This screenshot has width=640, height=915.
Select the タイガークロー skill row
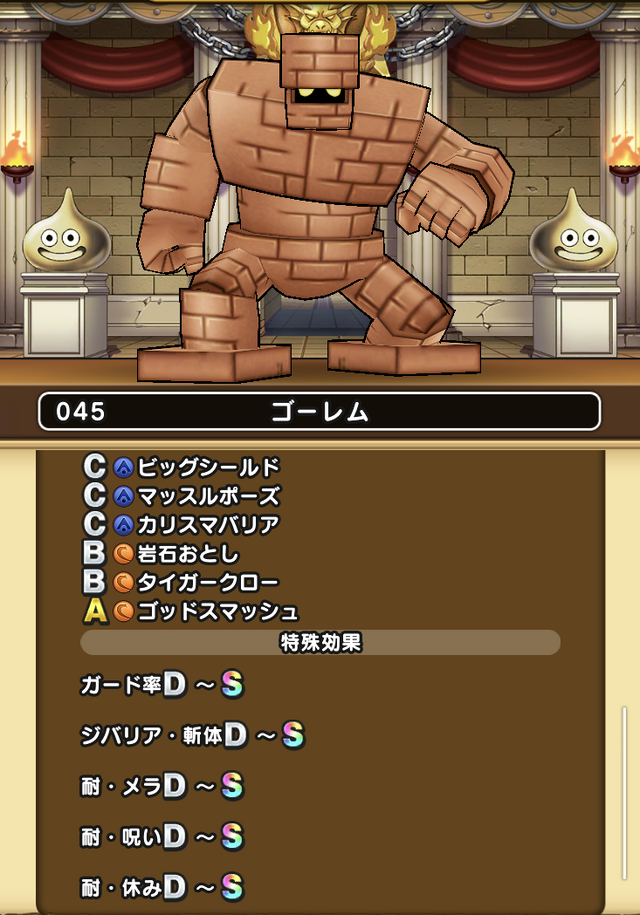click(x=208, y=582)
